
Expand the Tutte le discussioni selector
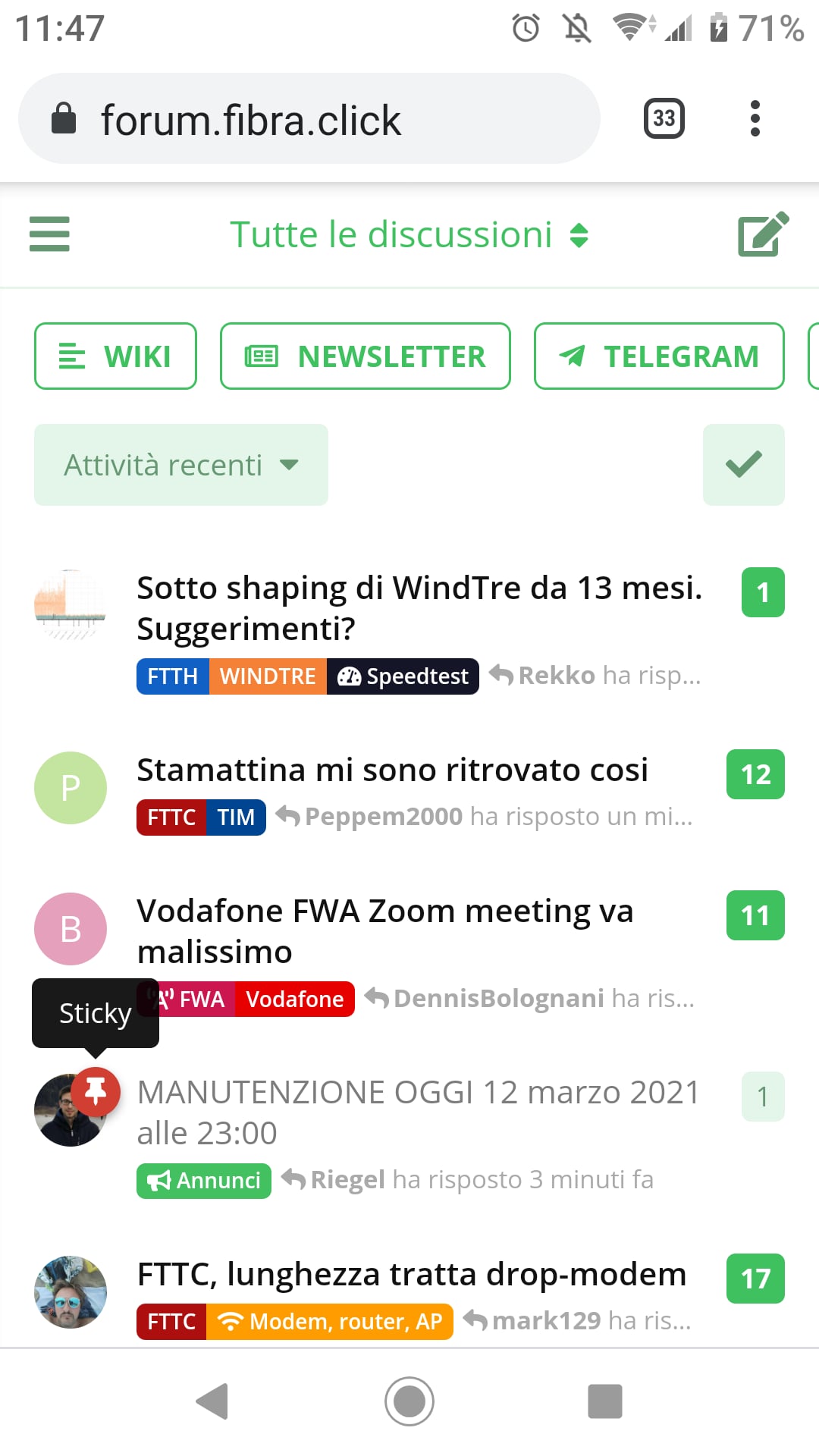pos(409,235)
